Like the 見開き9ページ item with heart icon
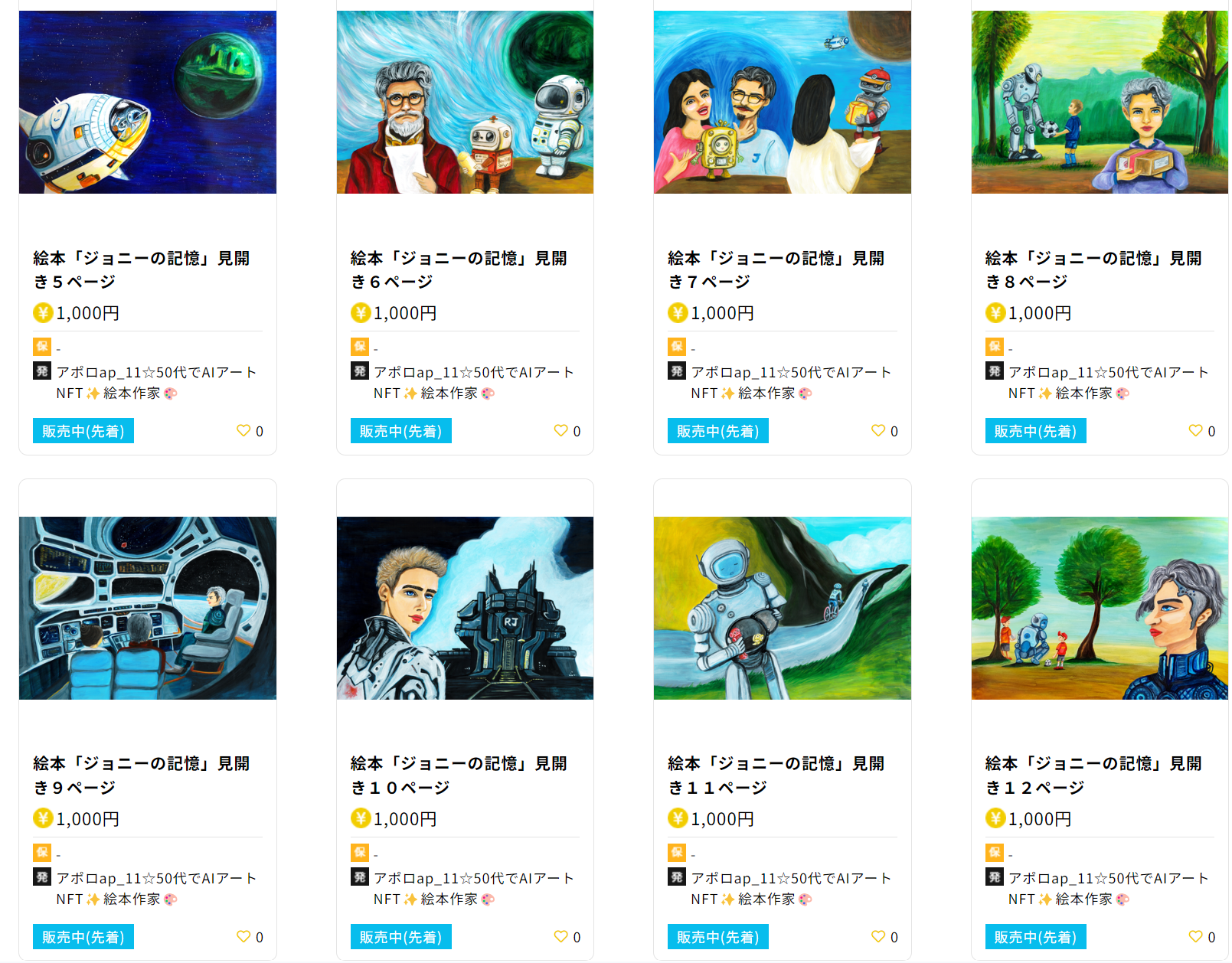This screenshot has height=963, width=1232. (243, 936)
